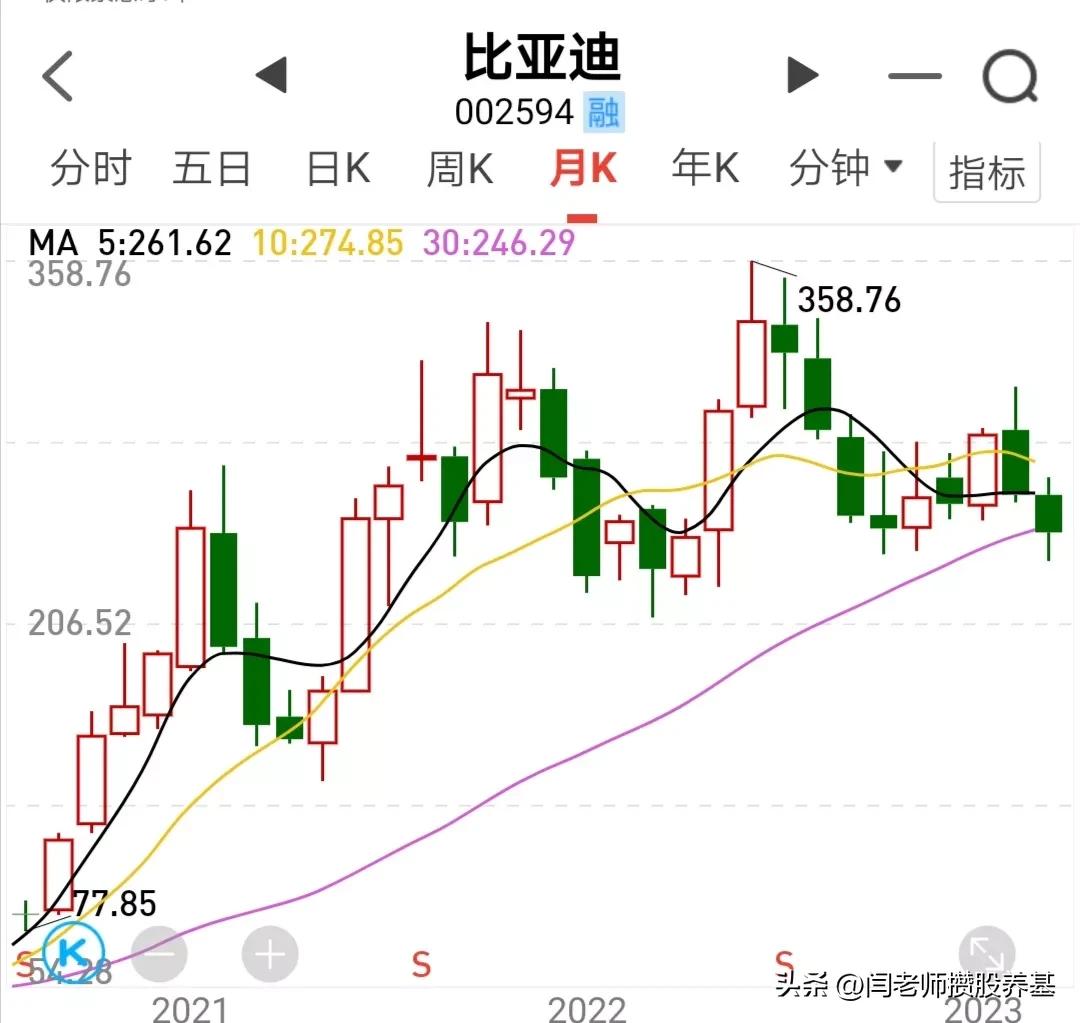Tap the minus icon beside search
This screenshot has height=1023, width=1080.
tap(915, 76)
